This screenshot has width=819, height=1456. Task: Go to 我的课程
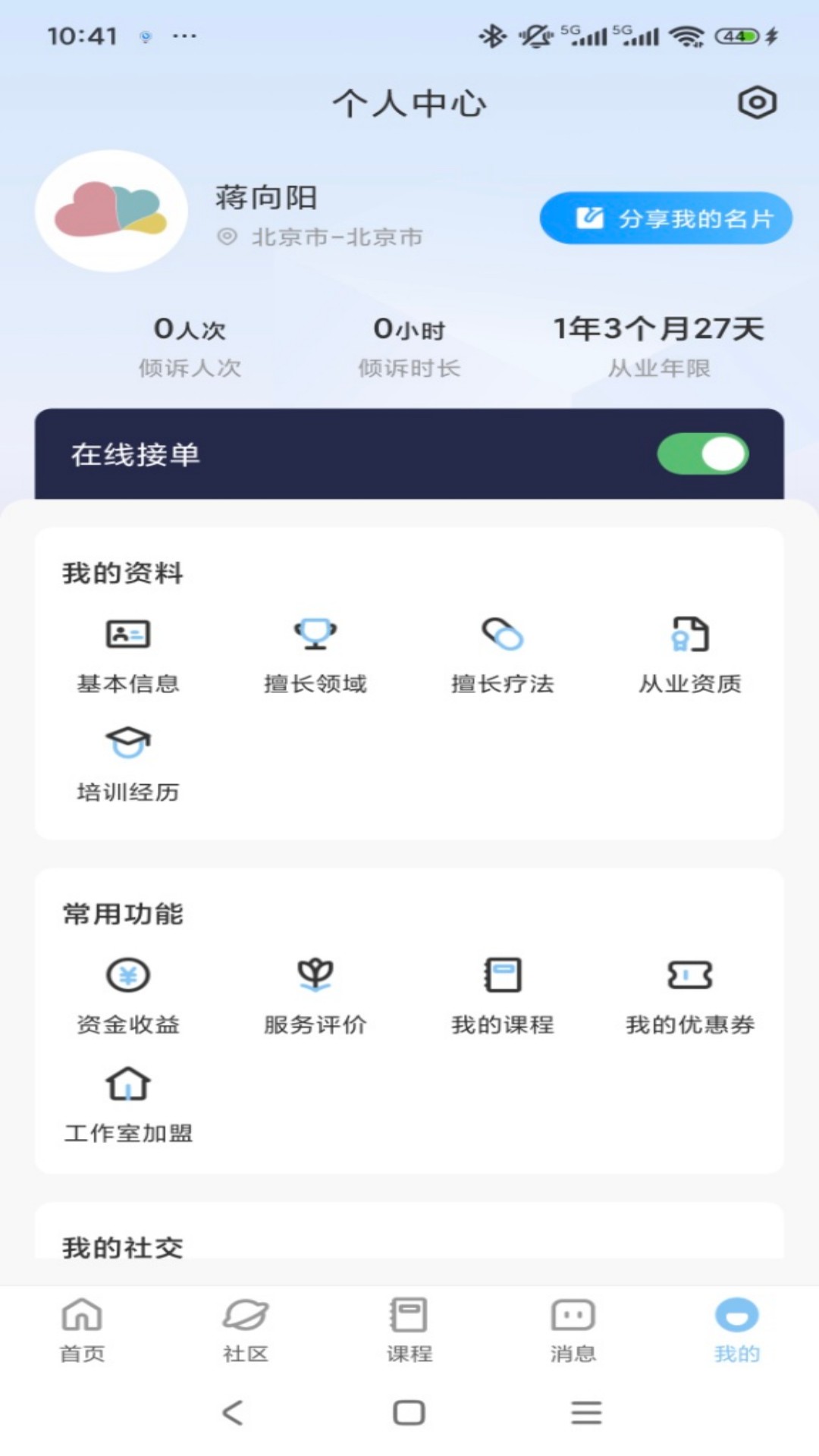[502, 994]
